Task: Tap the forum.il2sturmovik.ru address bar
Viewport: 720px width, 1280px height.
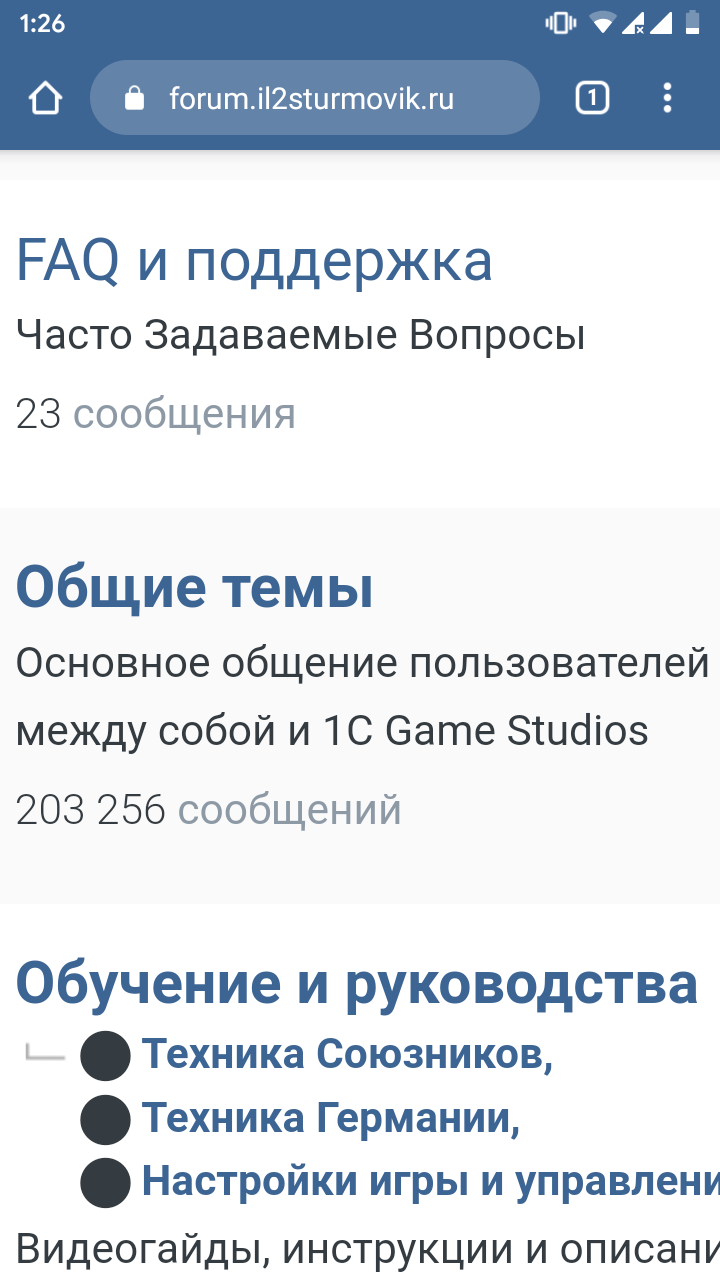Action: pyautogui.click(x=314, y=98)
